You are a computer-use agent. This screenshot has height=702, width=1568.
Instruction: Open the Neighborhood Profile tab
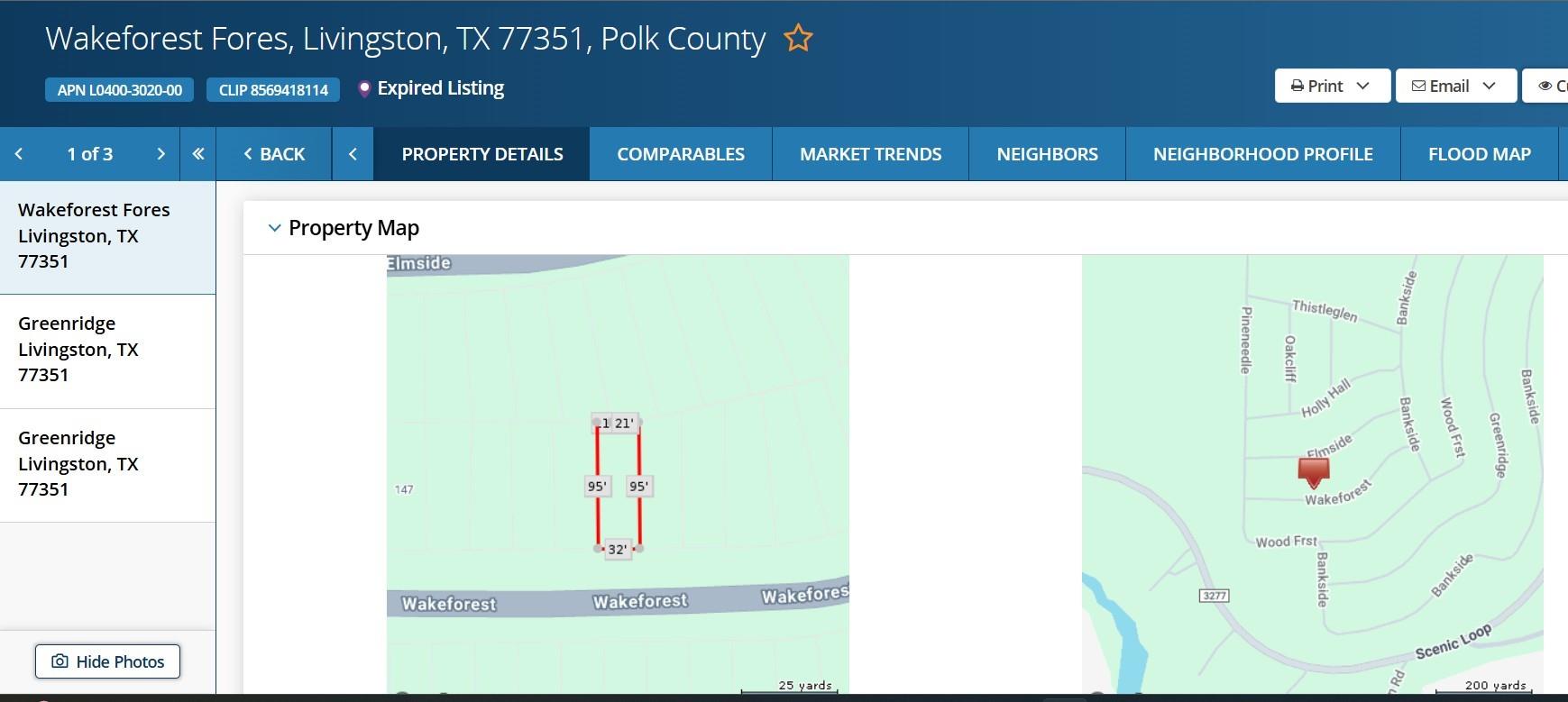(1262, 154)
